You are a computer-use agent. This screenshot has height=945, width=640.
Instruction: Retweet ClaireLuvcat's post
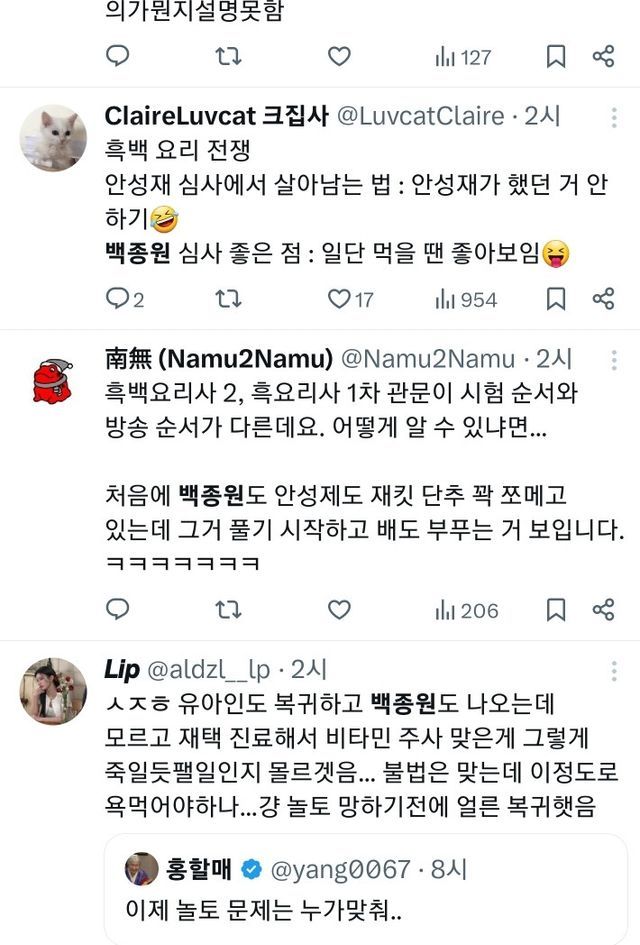[x=228, y=299]
